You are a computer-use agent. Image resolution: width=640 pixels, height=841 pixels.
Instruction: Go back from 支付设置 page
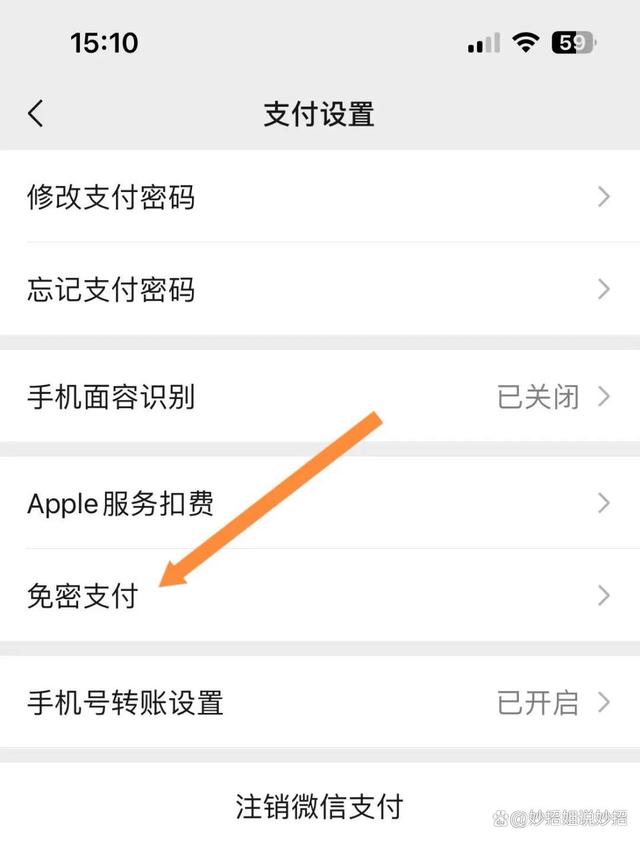coord(36,113)
